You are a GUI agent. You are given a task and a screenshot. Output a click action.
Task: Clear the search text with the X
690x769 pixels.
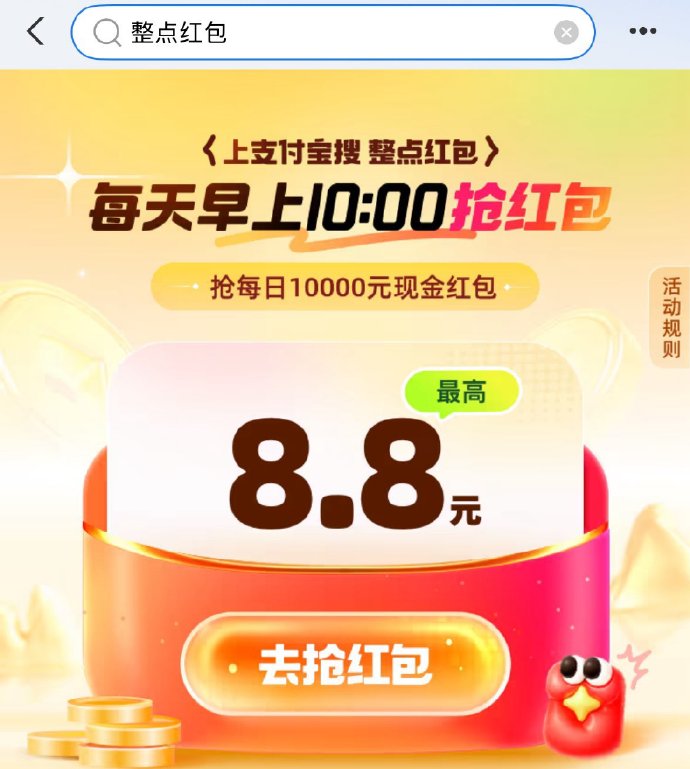(566, 33)
